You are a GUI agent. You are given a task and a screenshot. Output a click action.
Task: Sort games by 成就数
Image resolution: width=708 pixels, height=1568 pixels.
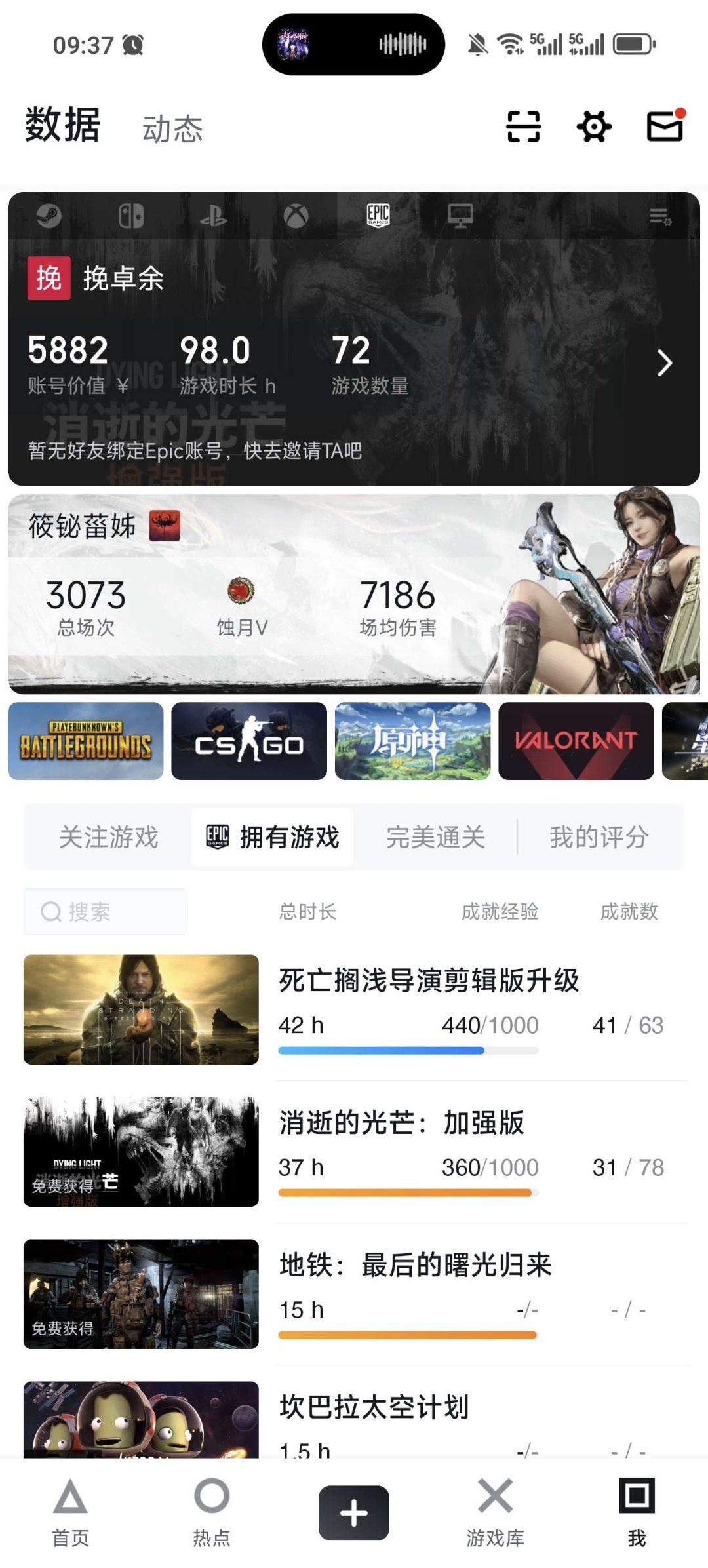pos(628,911)
